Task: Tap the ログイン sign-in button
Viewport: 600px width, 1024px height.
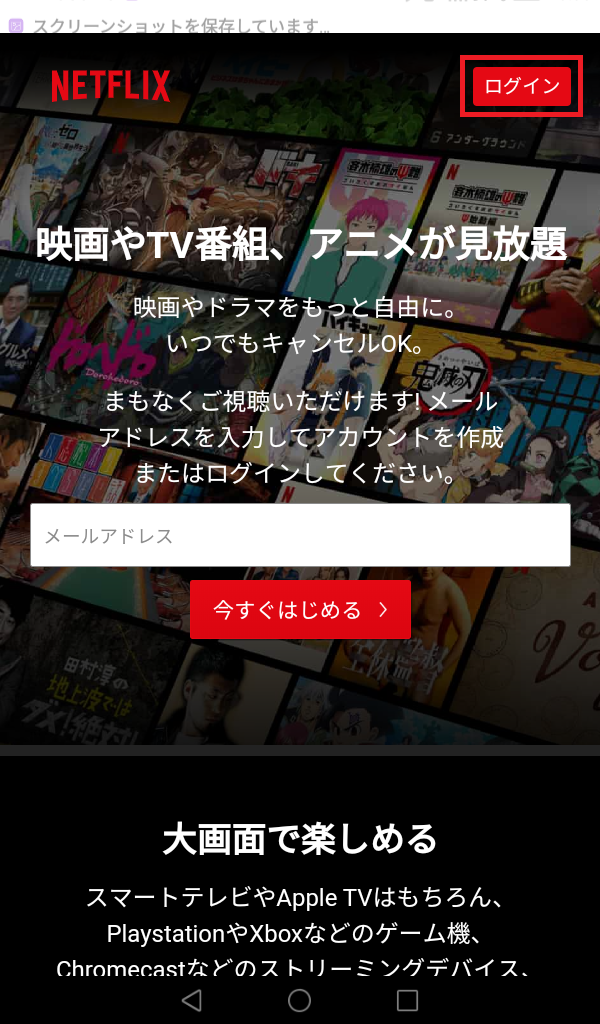Action: [x=521, y=86]
